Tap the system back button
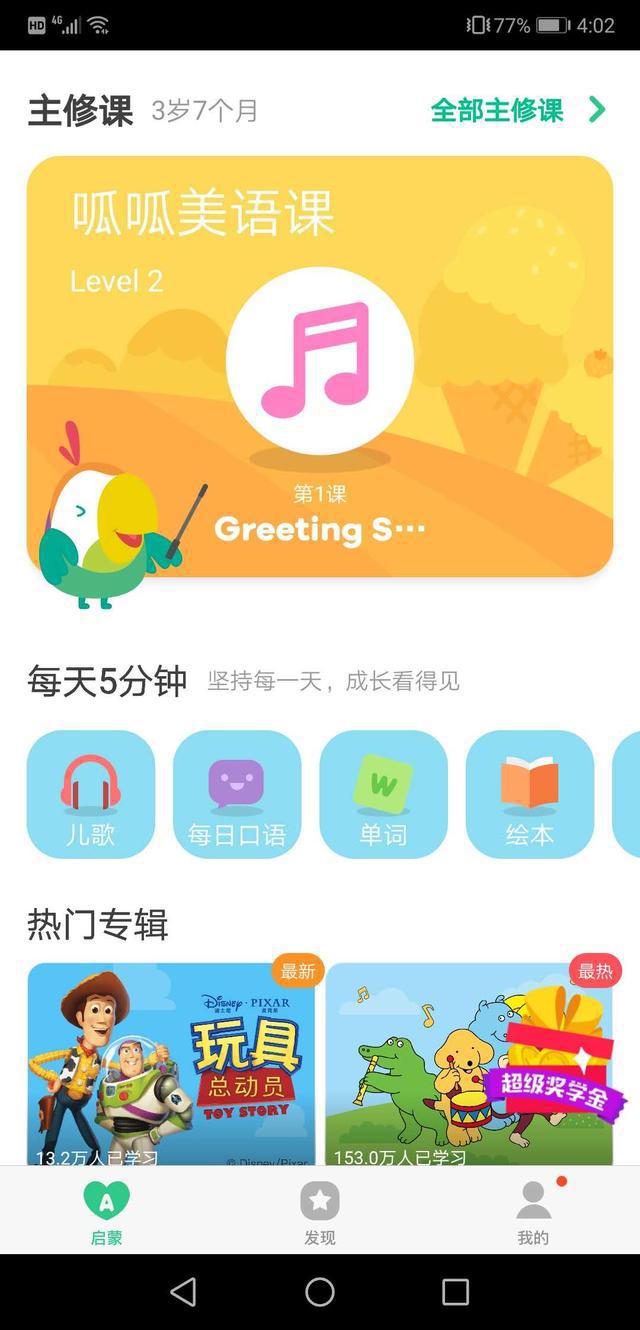 [x=184, y=1292]
